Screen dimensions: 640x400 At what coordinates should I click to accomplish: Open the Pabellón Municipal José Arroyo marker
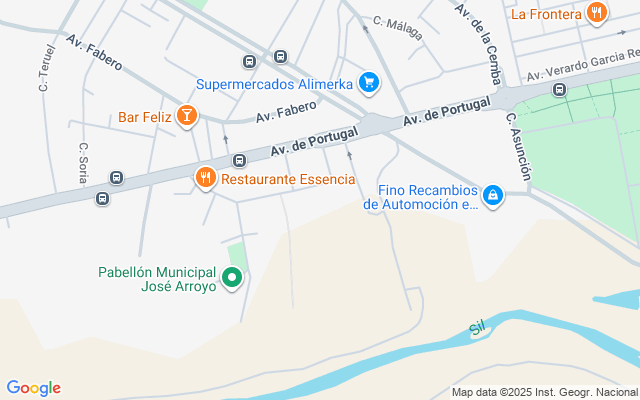coord(232,278)
